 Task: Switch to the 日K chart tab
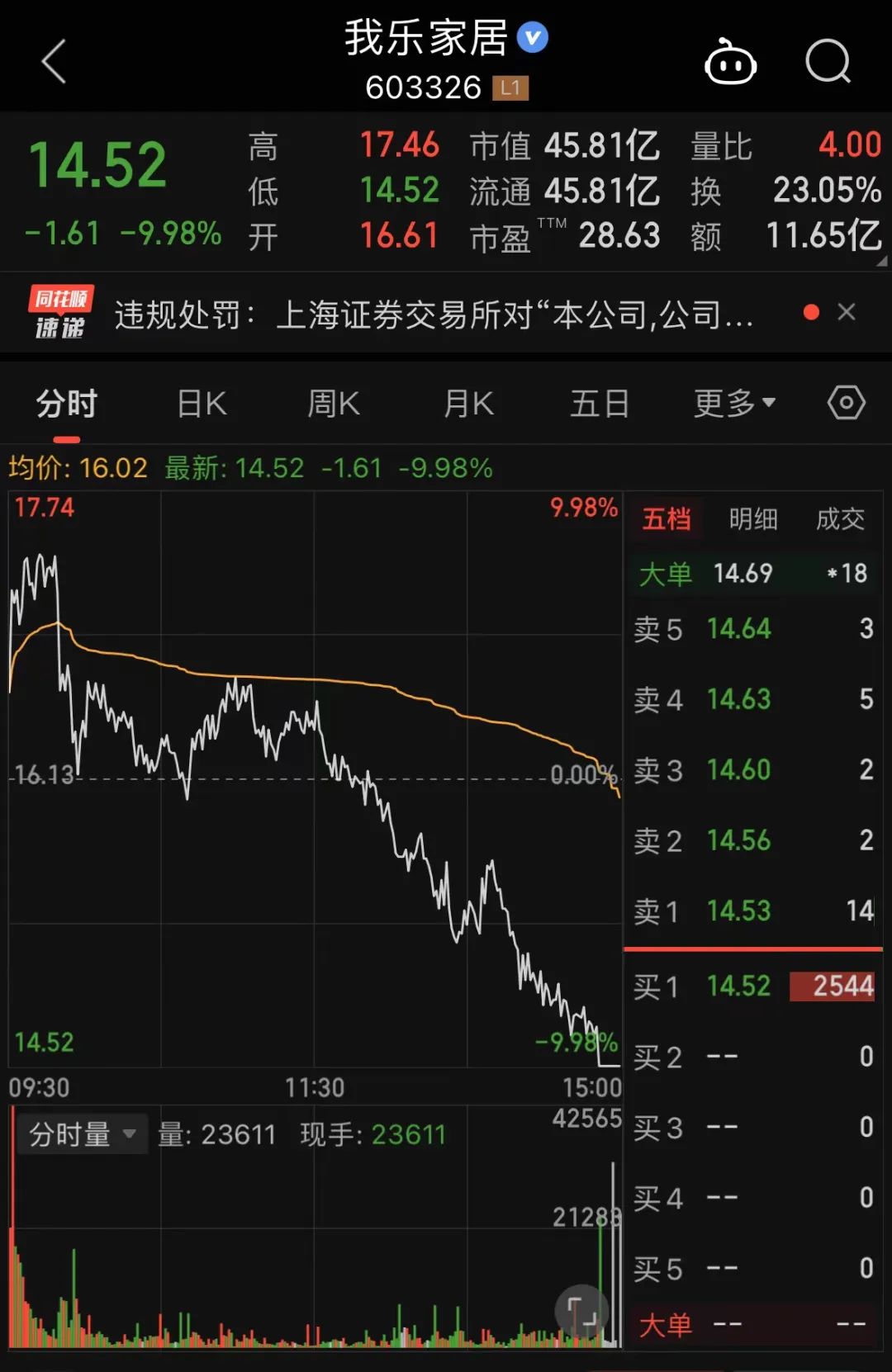[202, 405]
